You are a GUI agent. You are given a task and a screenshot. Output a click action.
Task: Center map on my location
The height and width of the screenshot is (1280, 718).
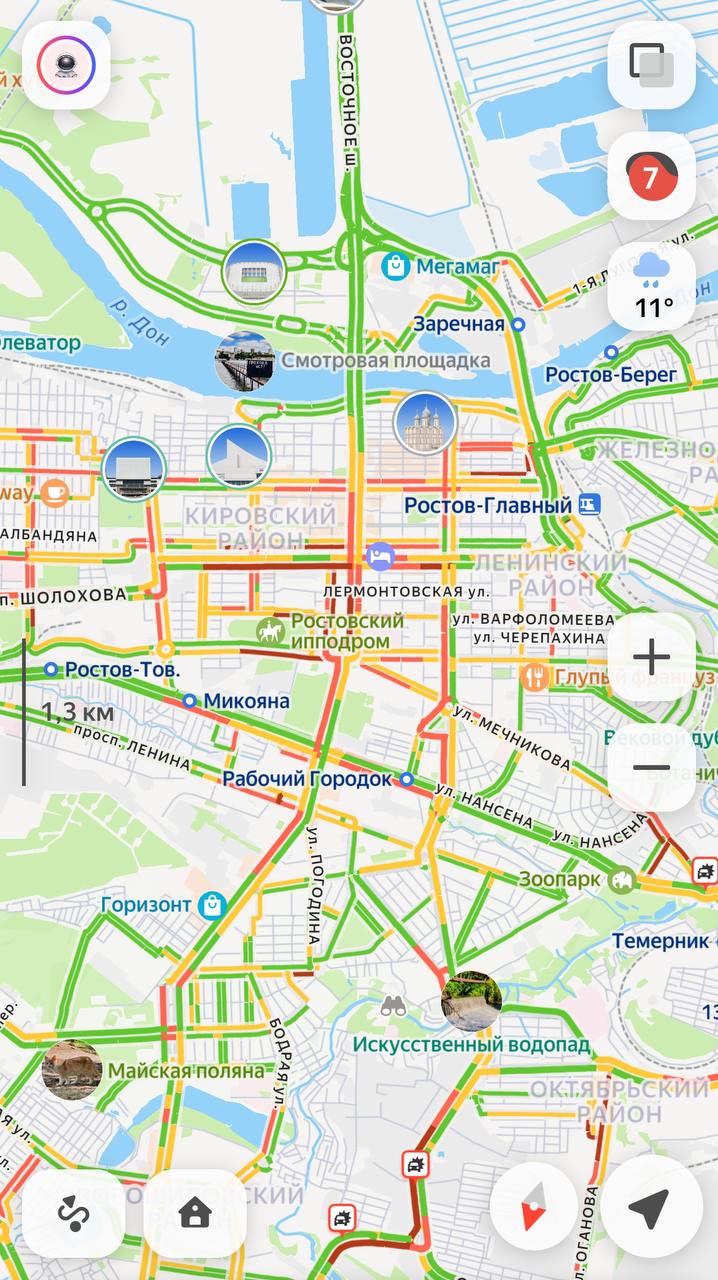click(649, 1208)
